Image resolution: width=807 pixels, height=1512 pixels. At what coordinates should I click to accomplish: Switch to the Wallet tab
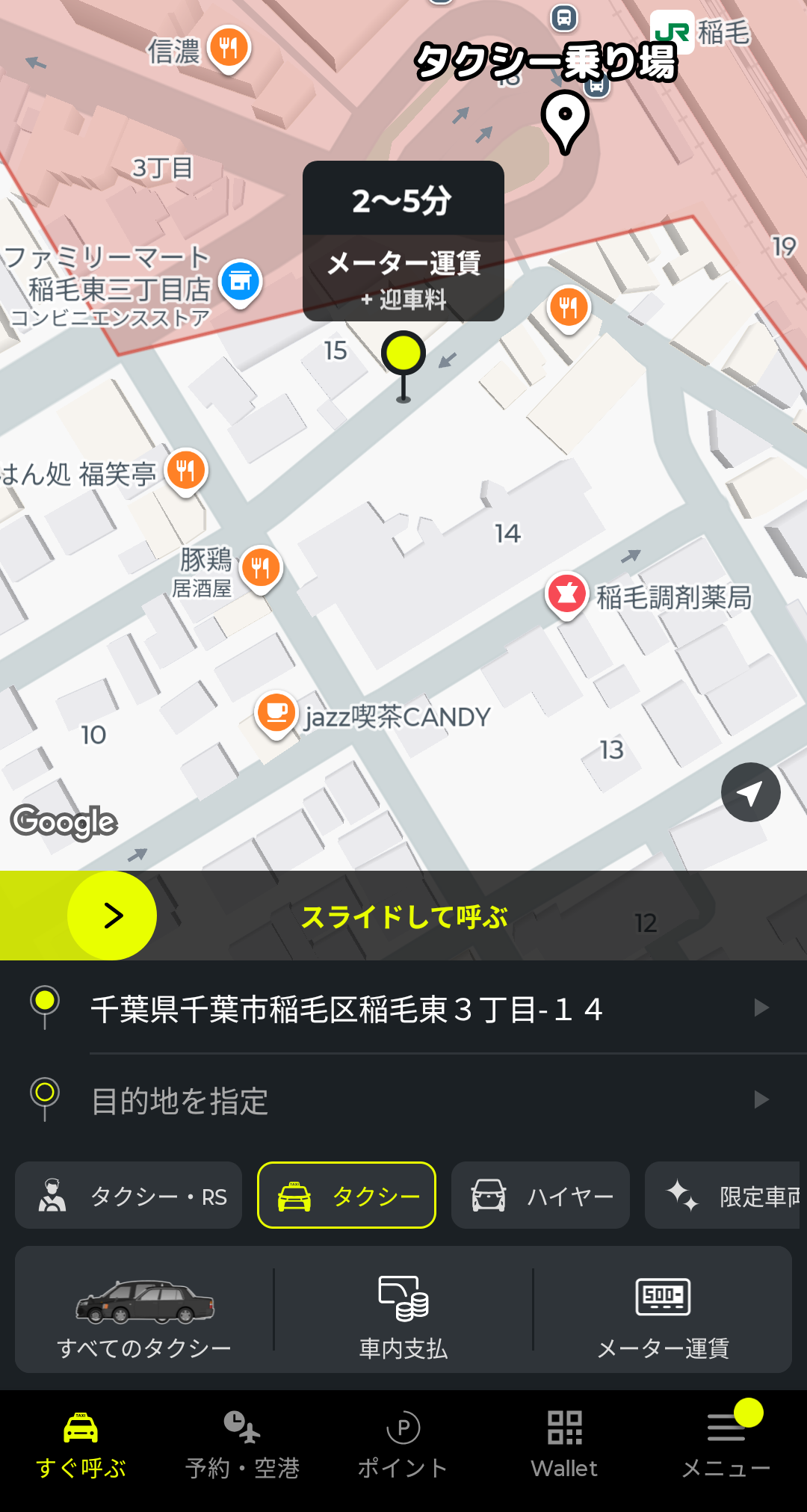(565, 1446)
